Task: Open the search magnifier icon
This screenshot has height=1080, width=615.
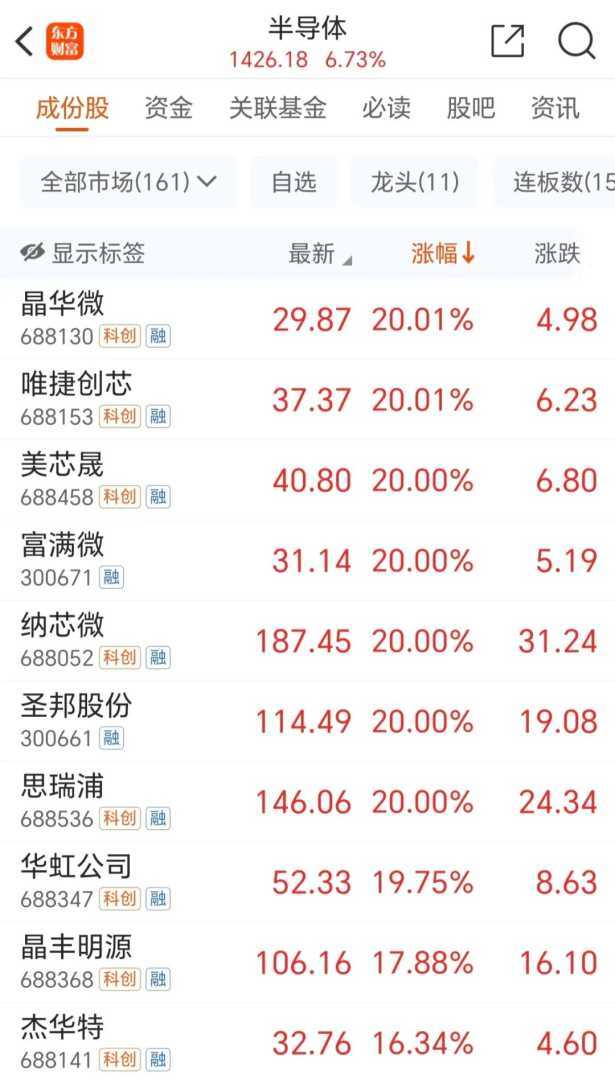Action: [576, 41]
